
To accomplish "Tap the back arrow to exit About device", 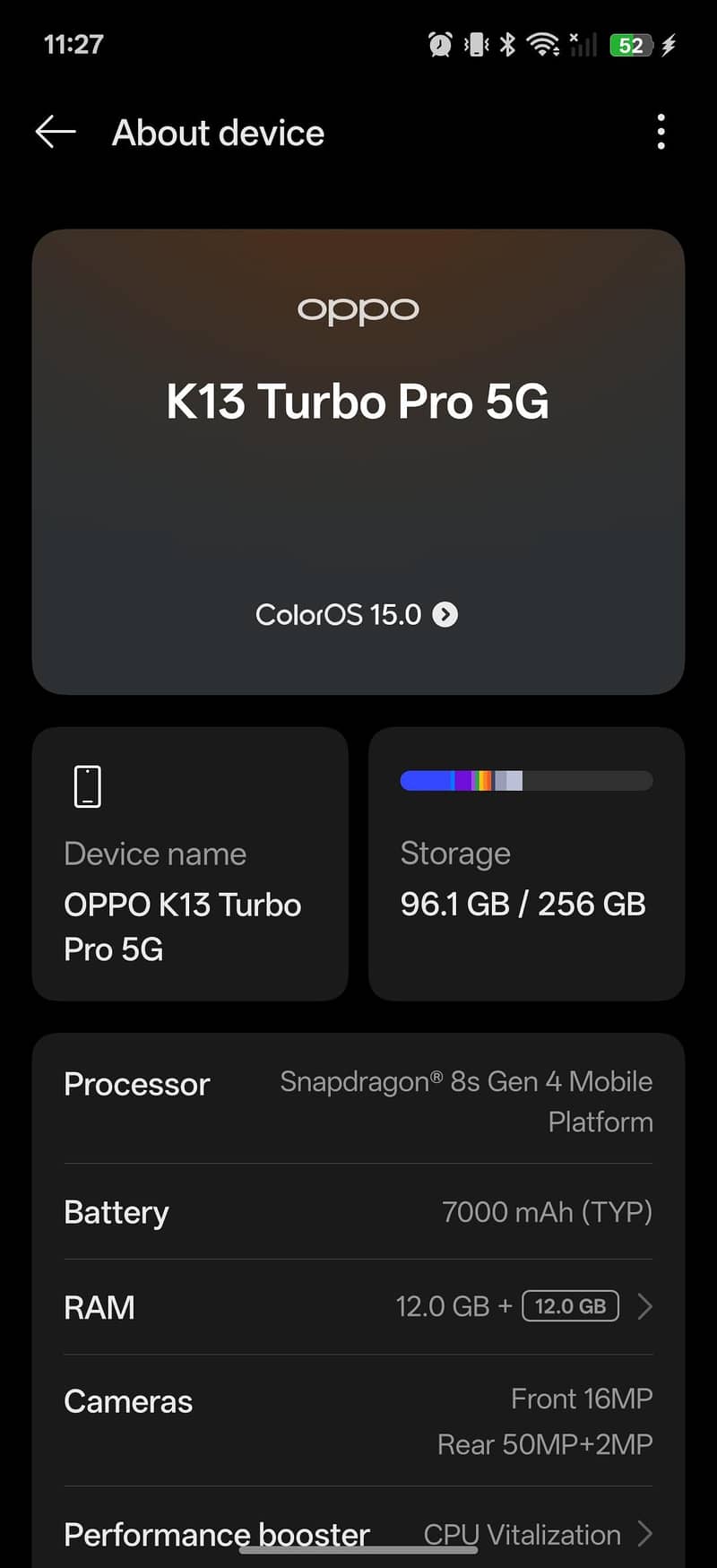I will click(x=54, y=131).
